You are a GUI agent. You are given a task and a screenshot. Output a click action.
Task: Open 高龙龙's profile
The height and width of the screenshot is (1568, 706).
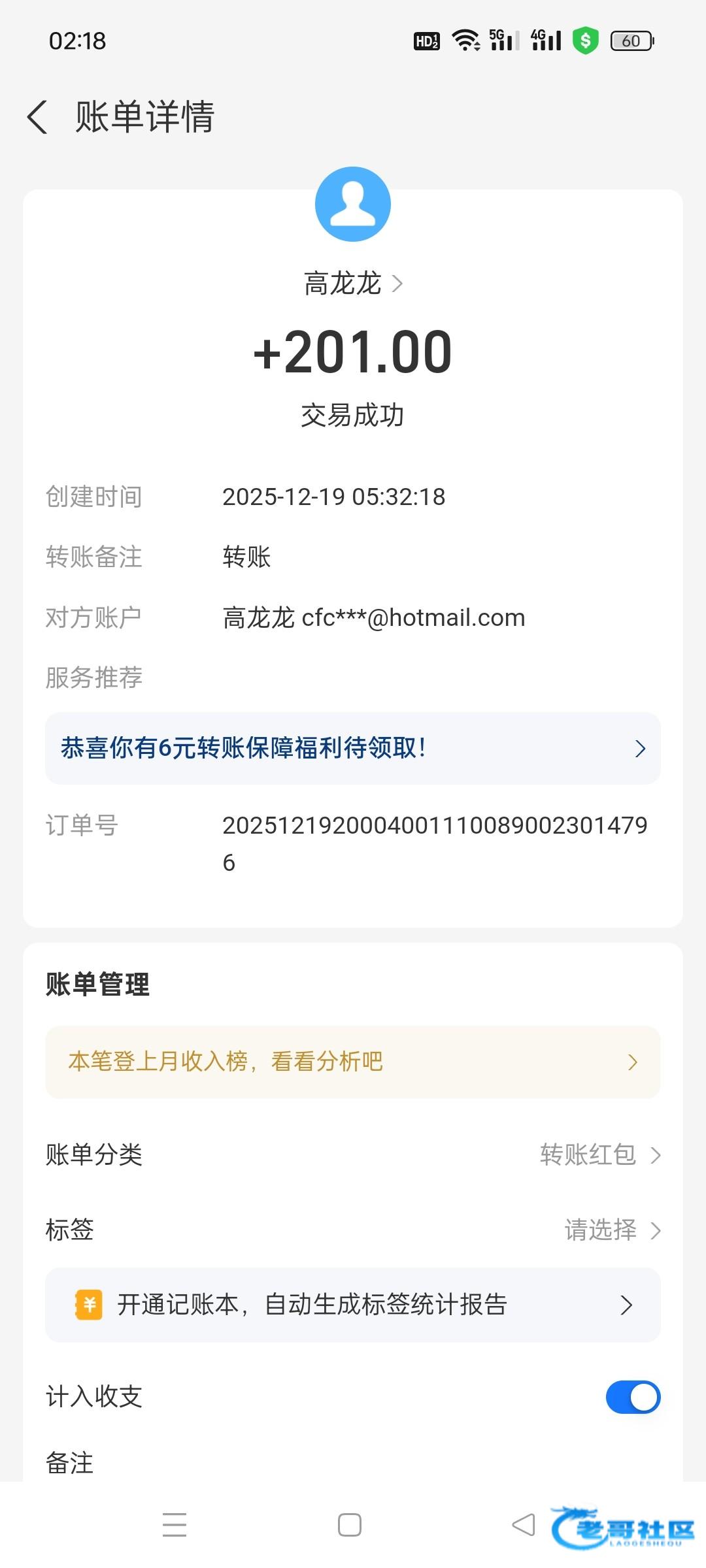coord(353,284)
